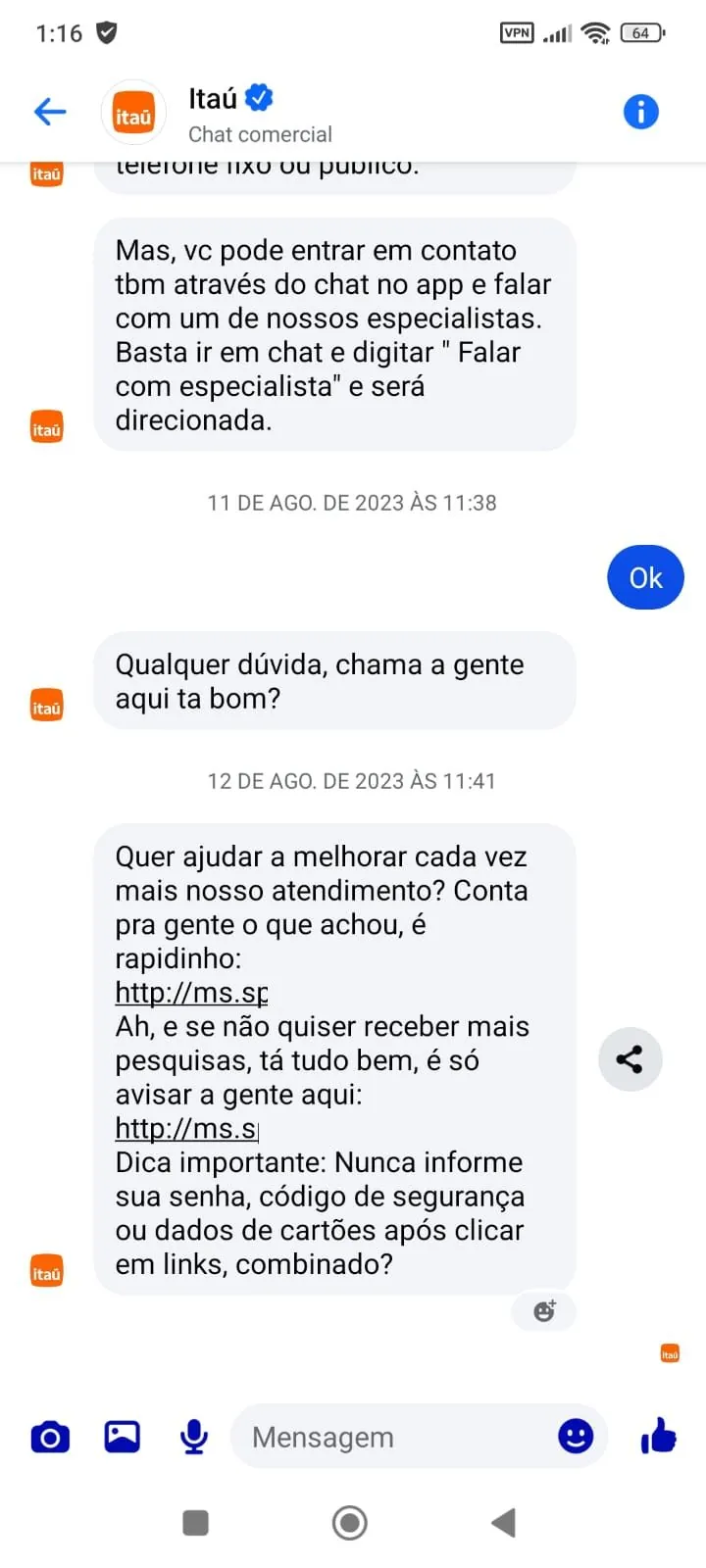Go back with the arrow to chats list
This screenshot has height=1568, width=706.
49,111
